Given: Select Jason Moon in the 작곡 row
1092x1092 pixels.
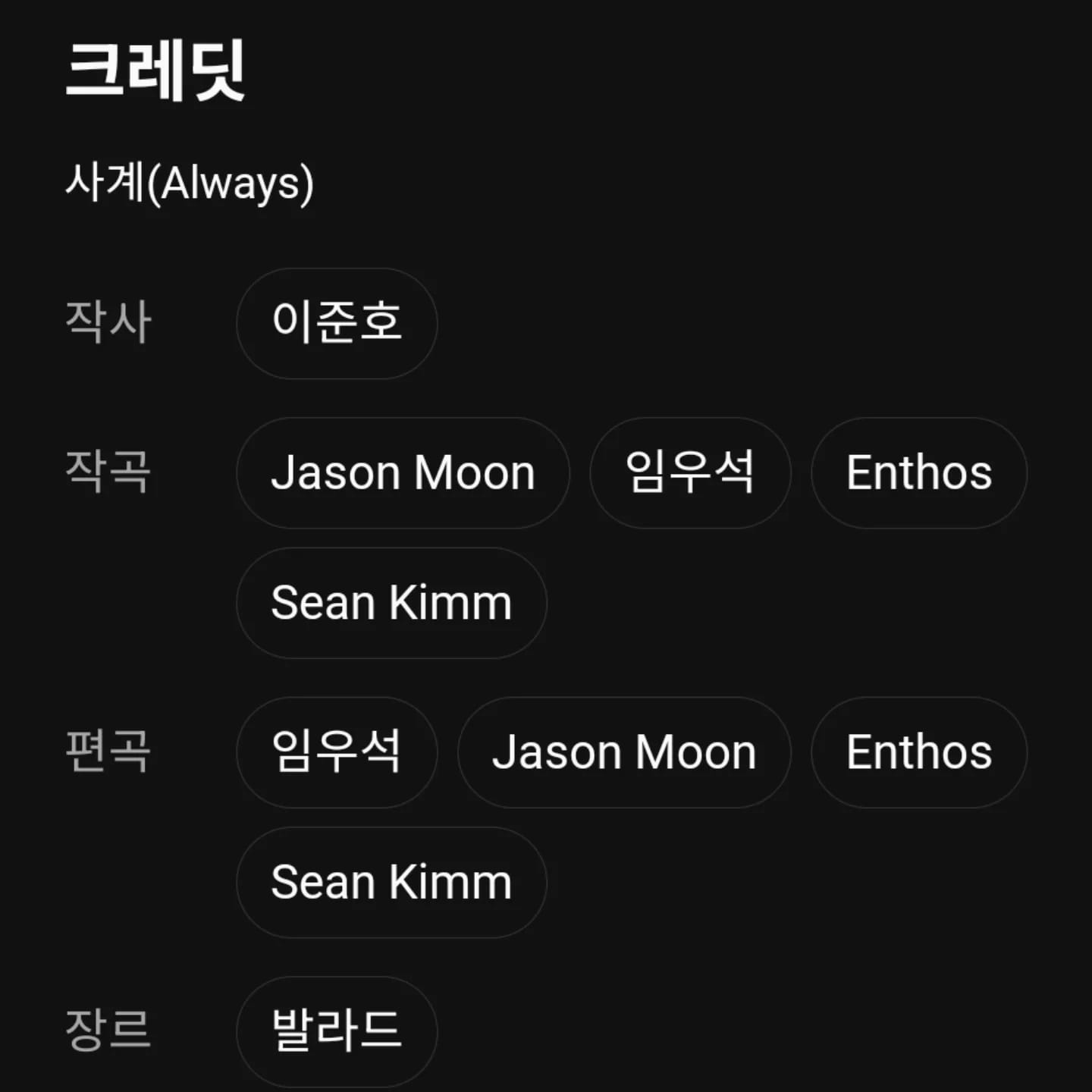Looking at the screenshot, I should click(x=403, y=472).
